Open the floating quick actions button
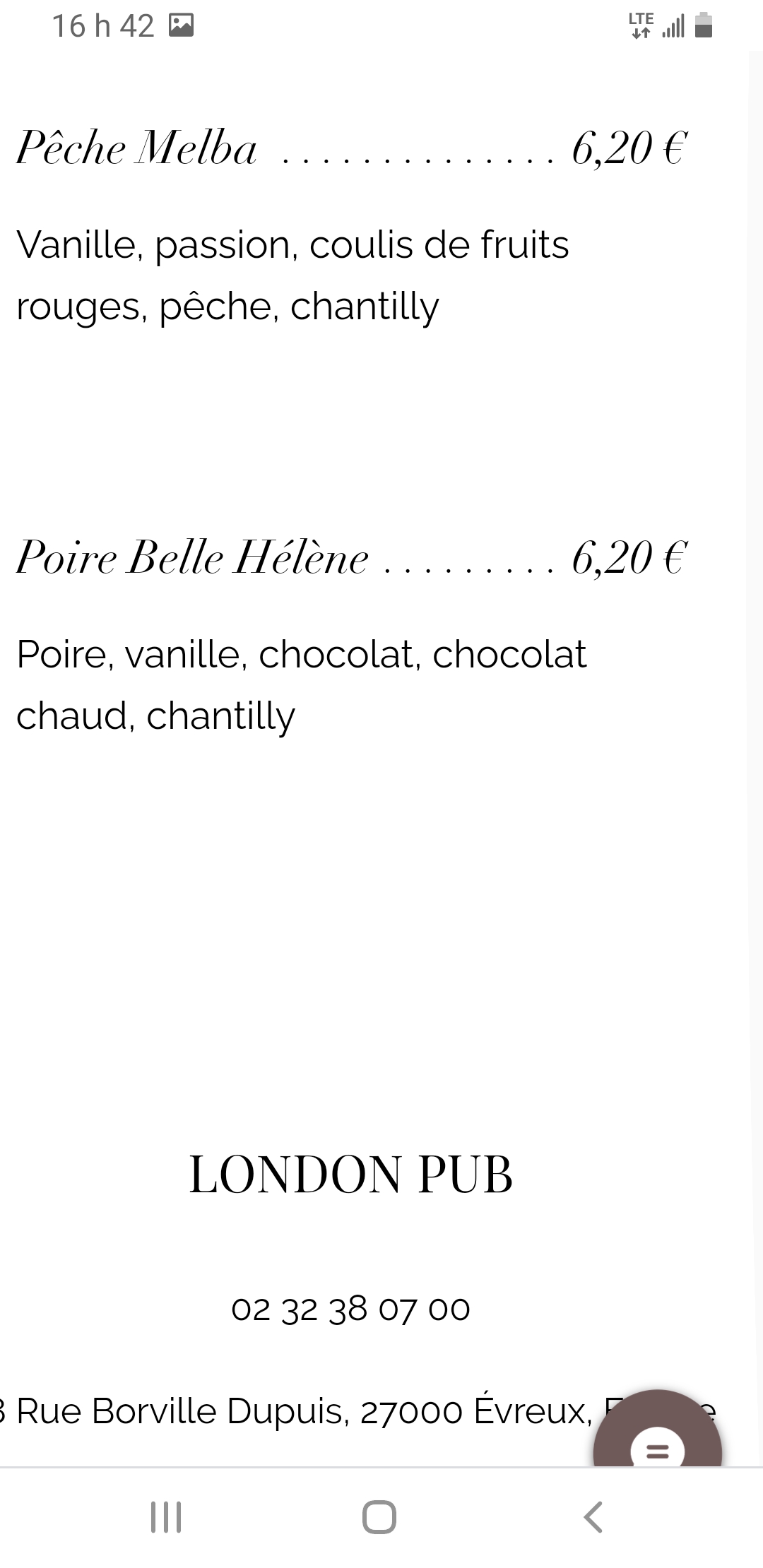Image resolution: width=763 pixels, height=1568 pixels. pos(657,1430)
